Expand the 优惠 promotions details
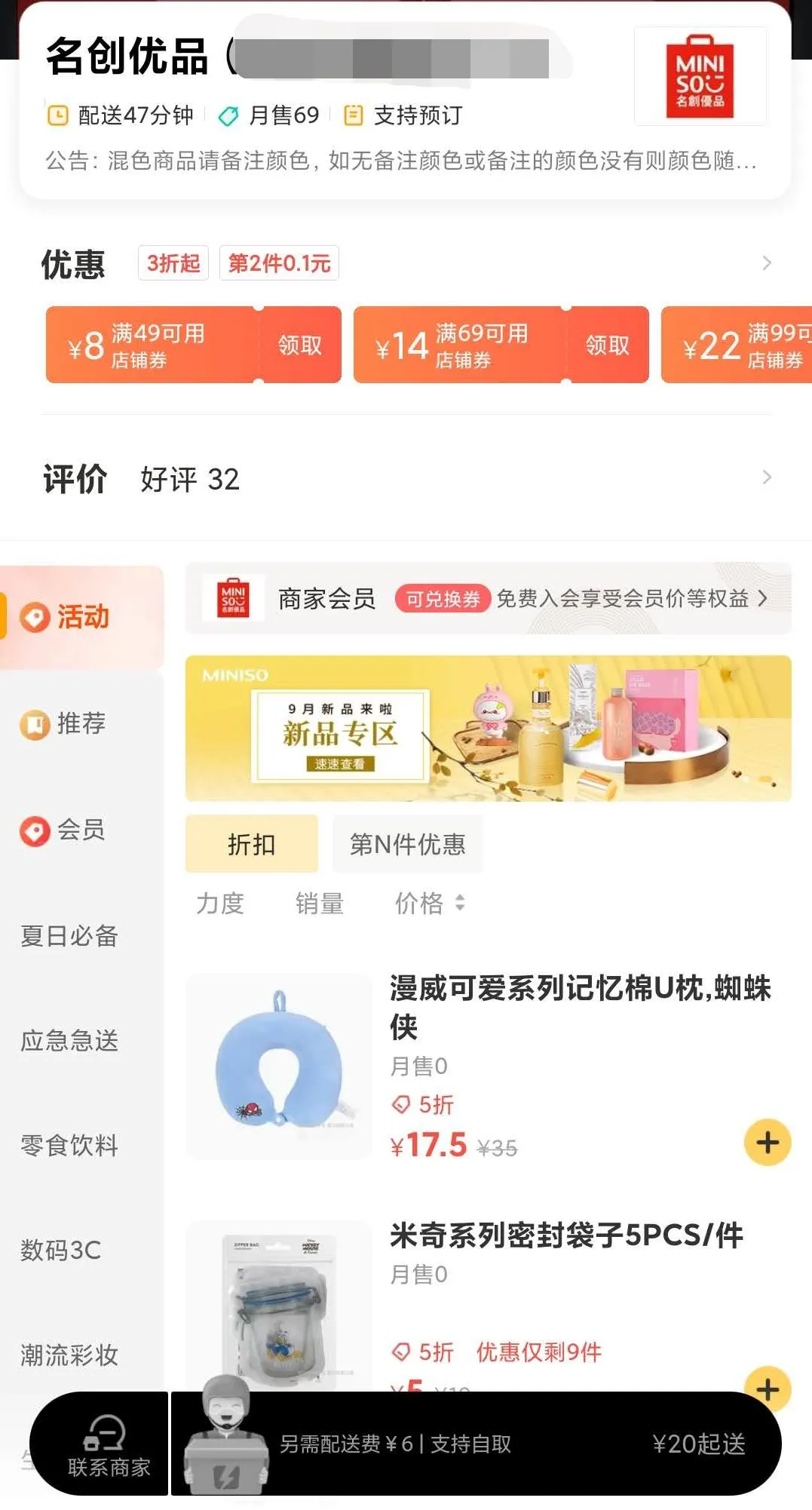Image resolution: width=812 pixels, height=1510 pixels. point(766,263)
